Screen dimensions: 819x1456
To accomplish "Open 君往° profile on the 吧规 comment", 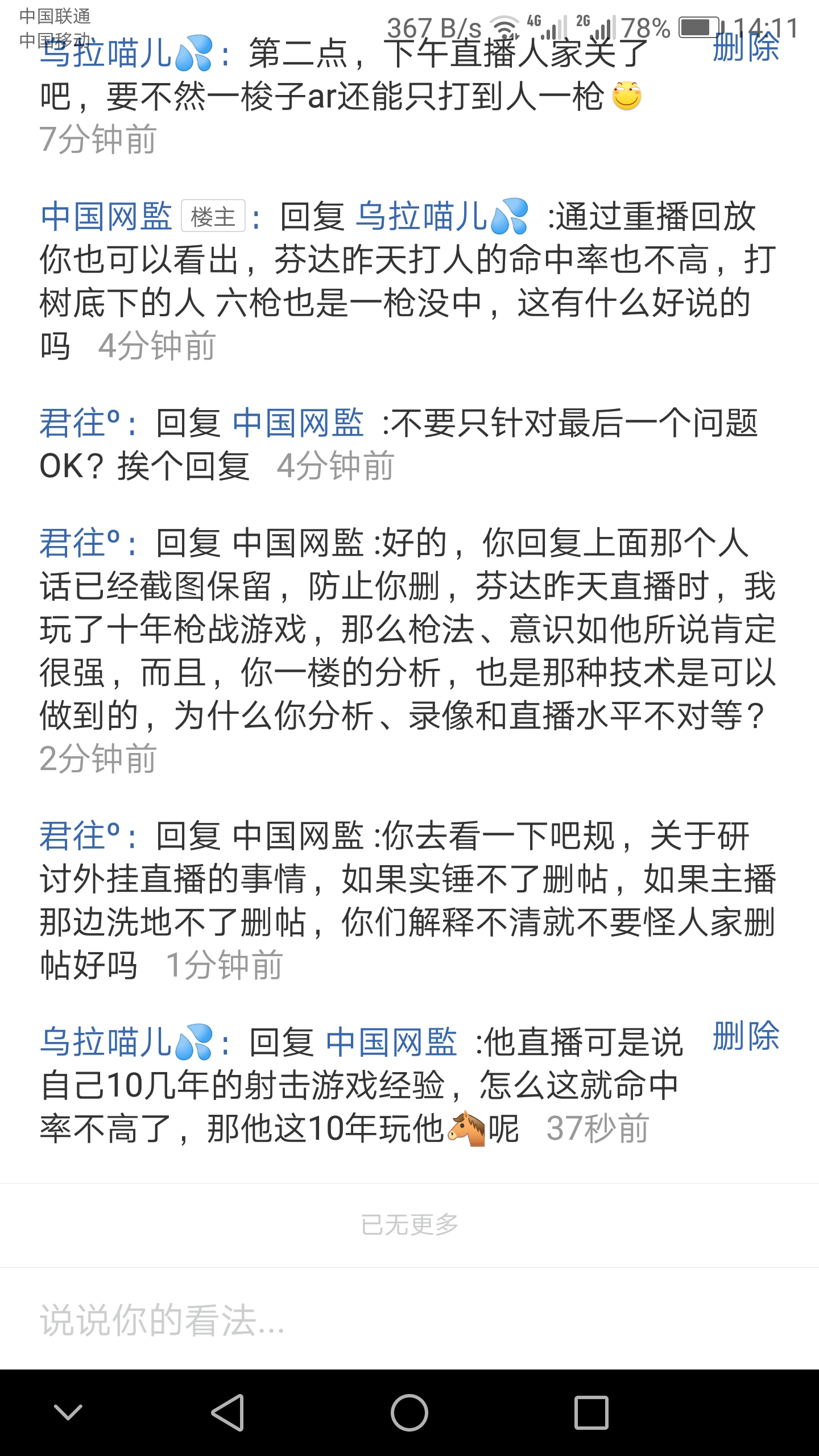I will click(80, 837).
